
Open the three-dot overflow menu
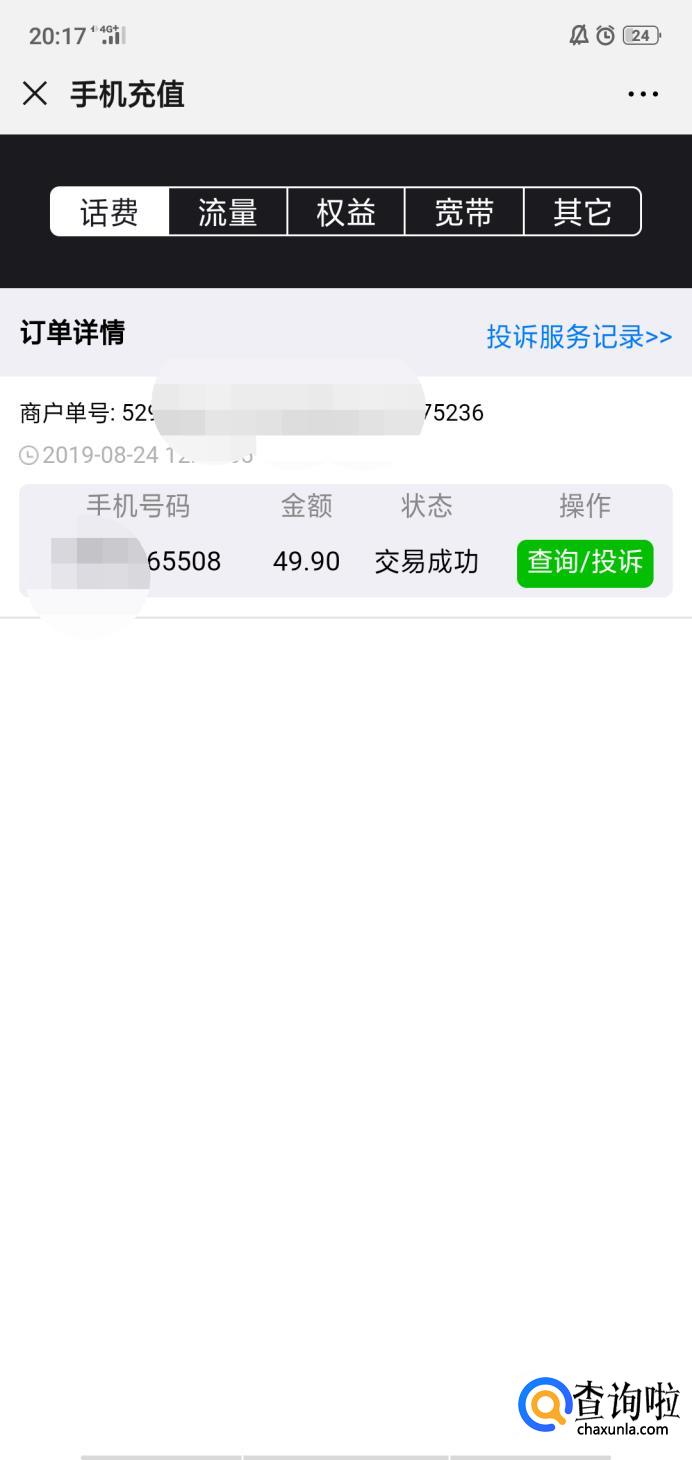tap(643, 94)
